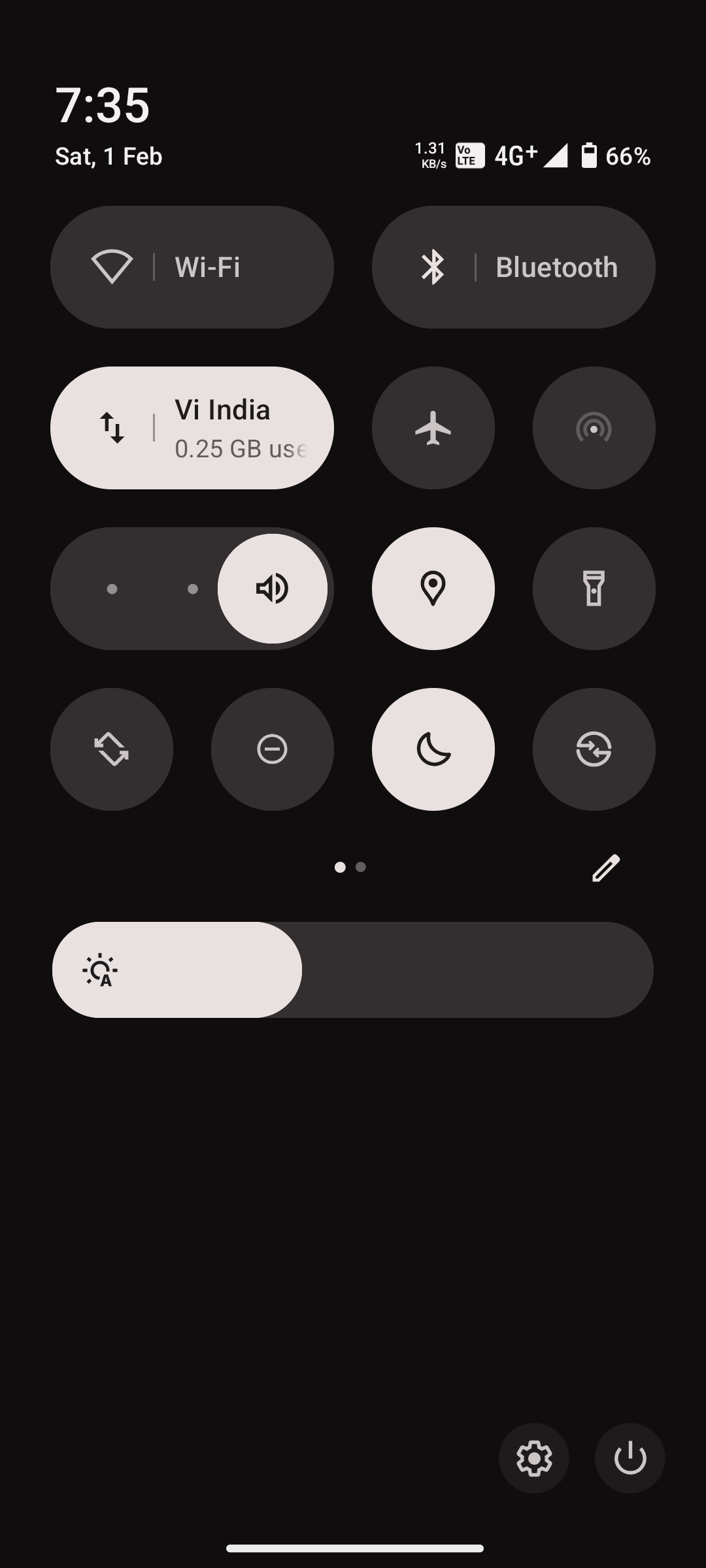Edit the quick settings tiles
This screenshot has width=706, height=1568.
(x=606, y=868)
